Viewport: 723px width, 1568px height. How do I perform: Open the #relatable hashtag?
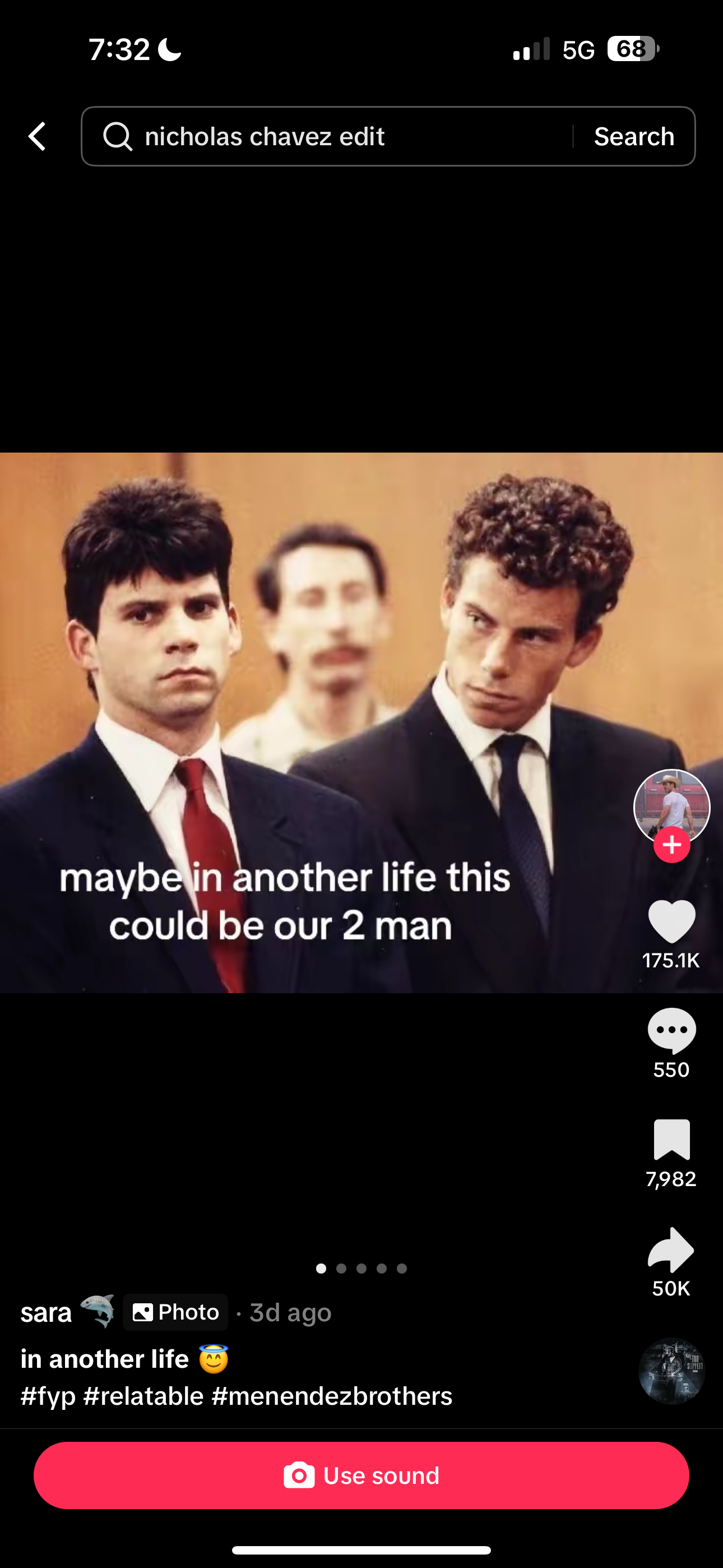point(143,1396)
